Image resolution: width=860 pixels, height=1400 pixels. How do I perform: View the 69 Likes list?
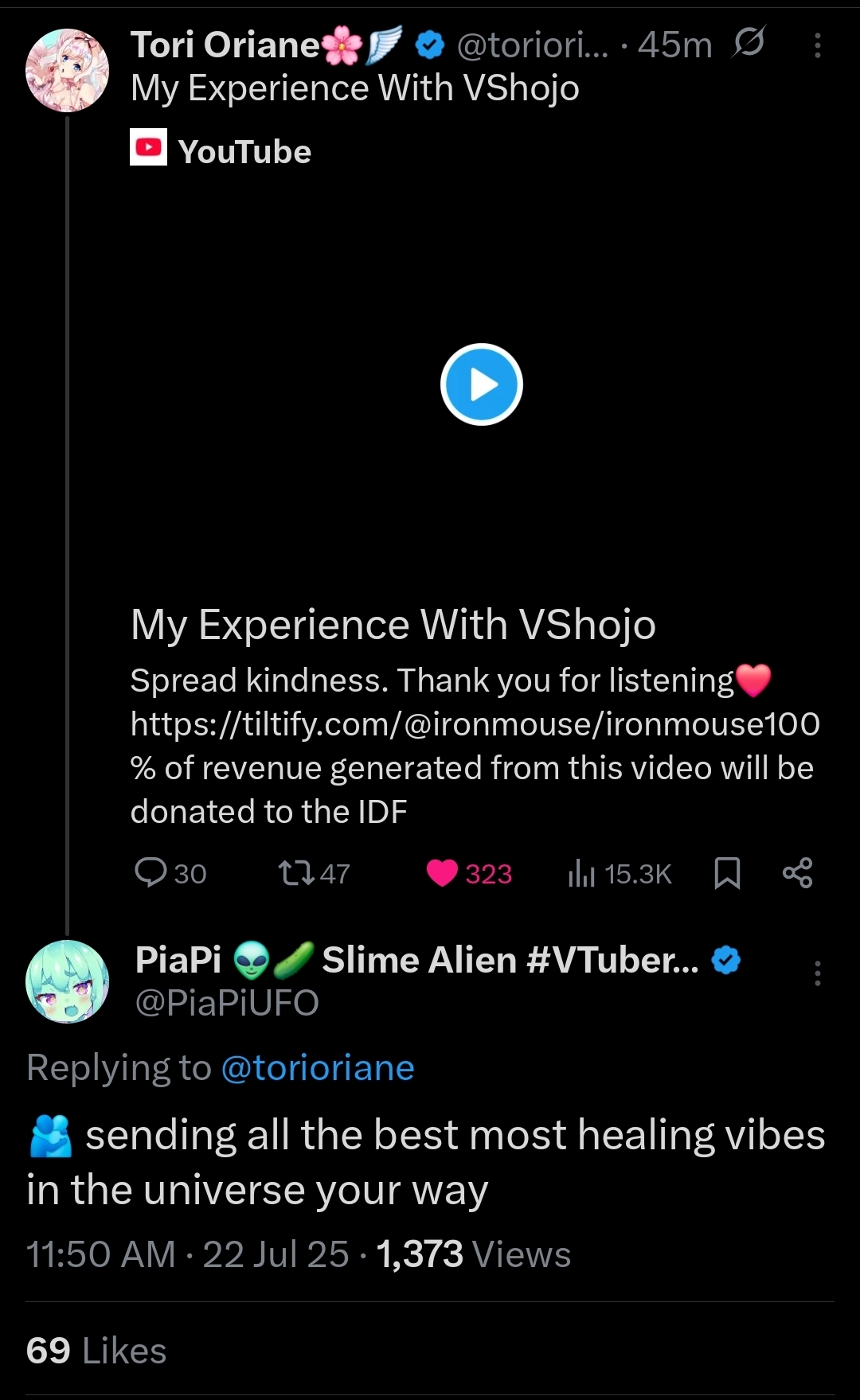pyautogui.click(x=96, y=1351)
